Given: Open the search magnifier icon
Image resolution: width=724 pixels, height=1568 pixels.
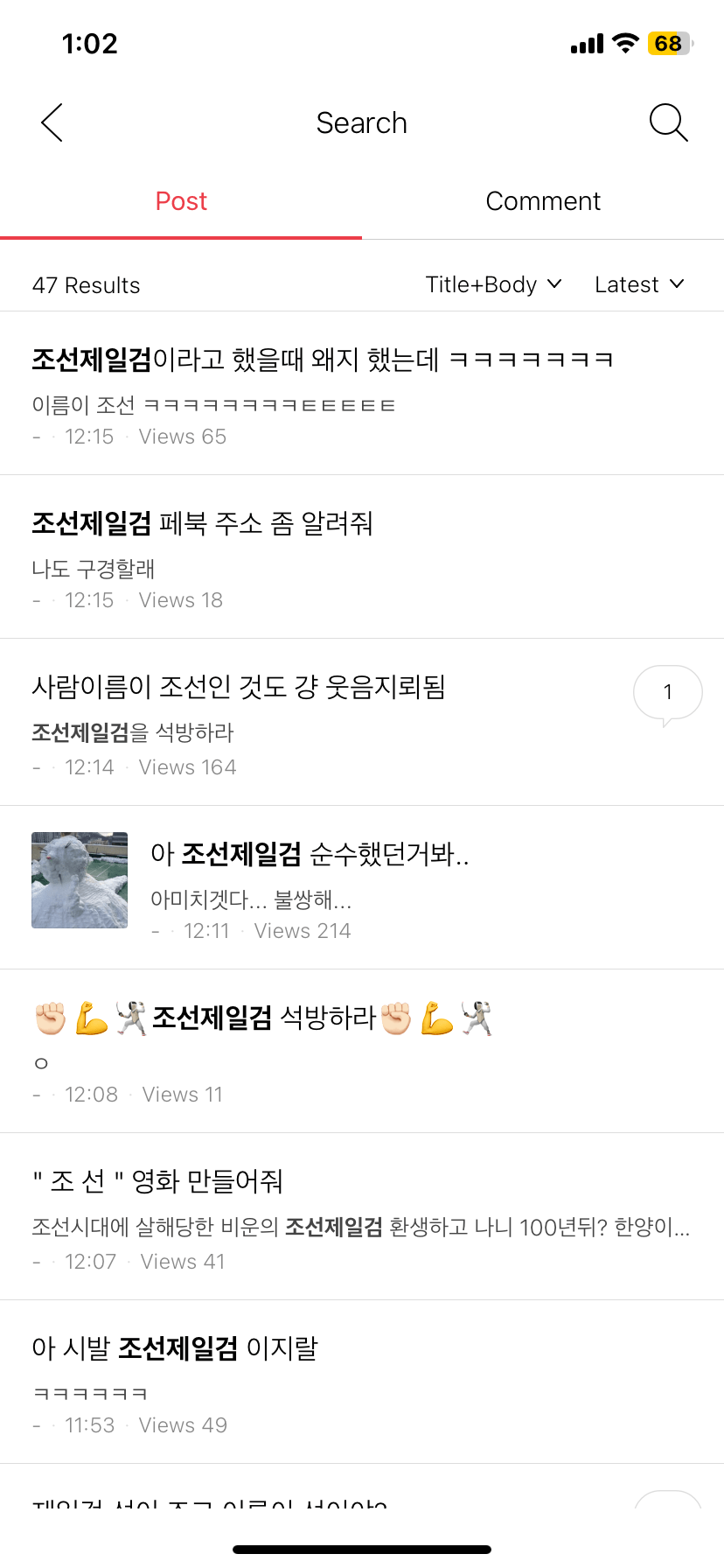Looking at the screenshot, I should (x=668, y=122).
